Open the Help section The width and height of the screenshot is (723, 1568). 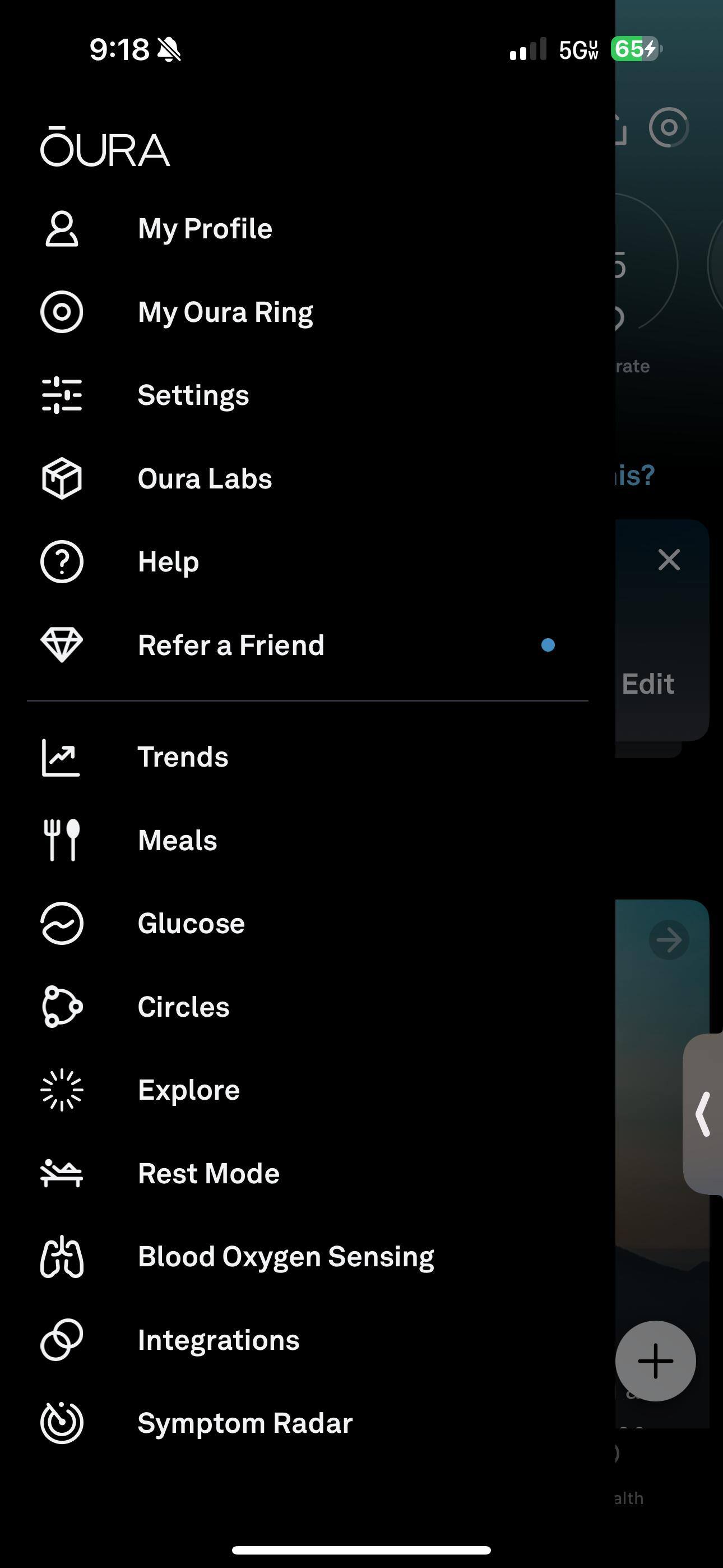(168, 562)
